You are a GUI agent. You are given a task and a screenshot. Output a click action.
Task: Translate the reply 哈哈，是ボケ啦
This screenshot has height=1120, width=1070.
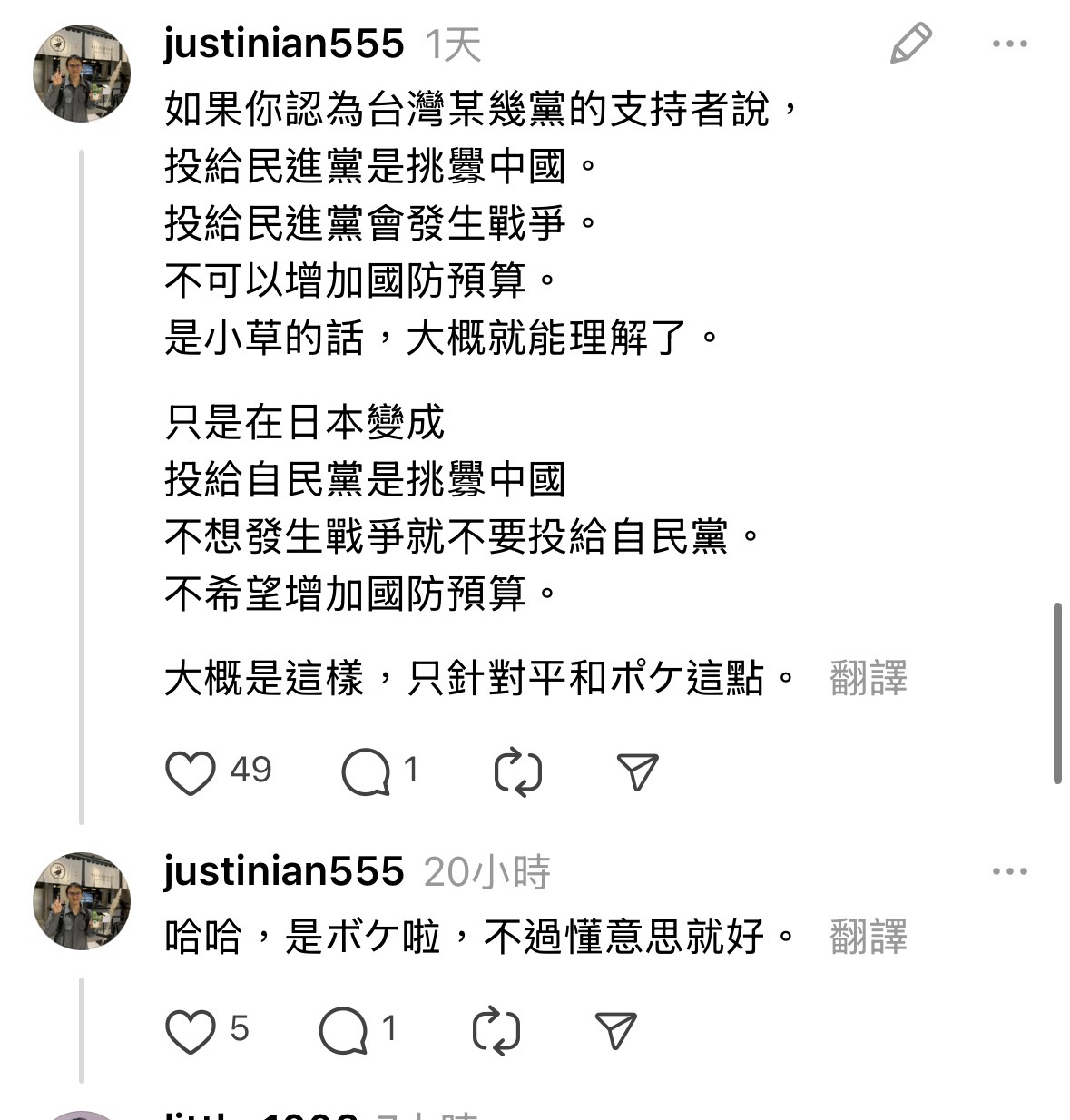pyautogui.click(x=868, y=937)
